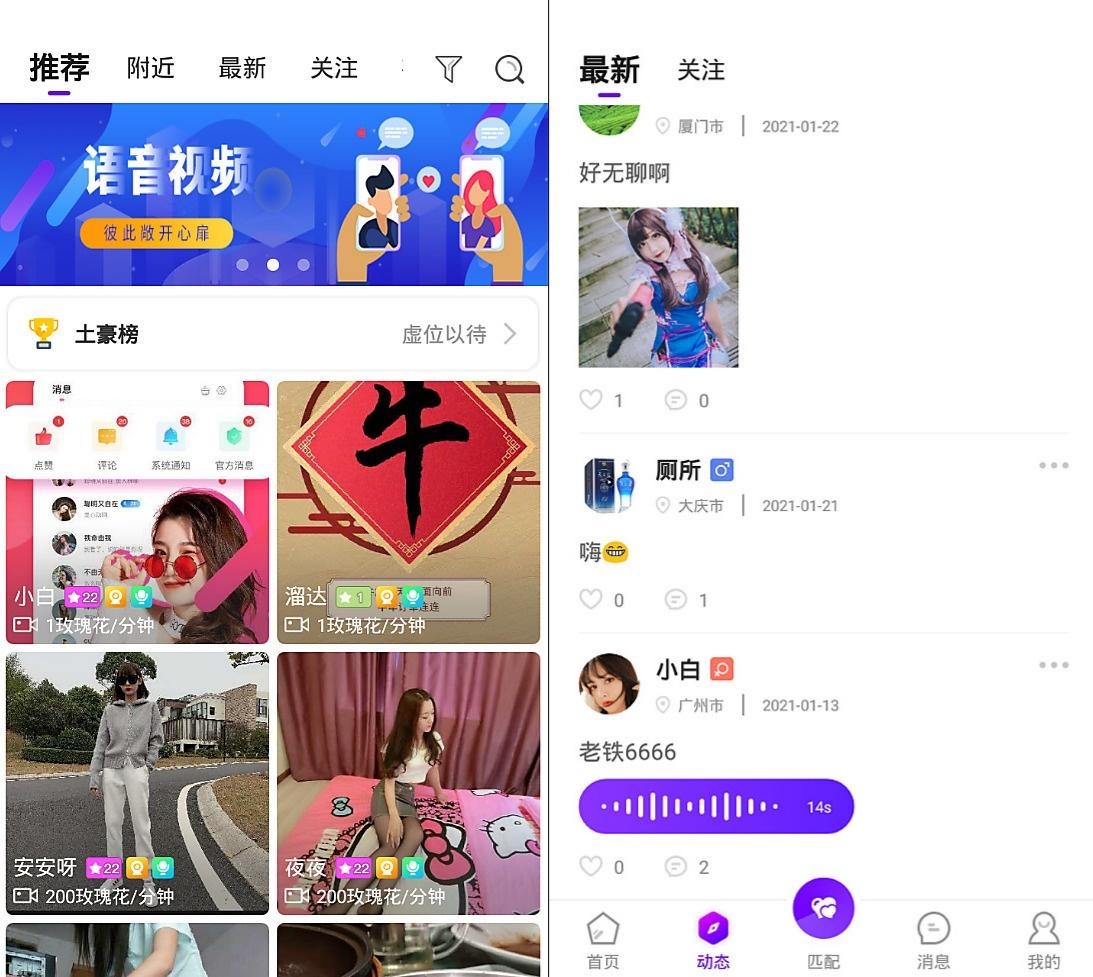Screen dimensions: 1093x977
Task: Like 小白's 老铁6666 post
Action: coord(592,867)
